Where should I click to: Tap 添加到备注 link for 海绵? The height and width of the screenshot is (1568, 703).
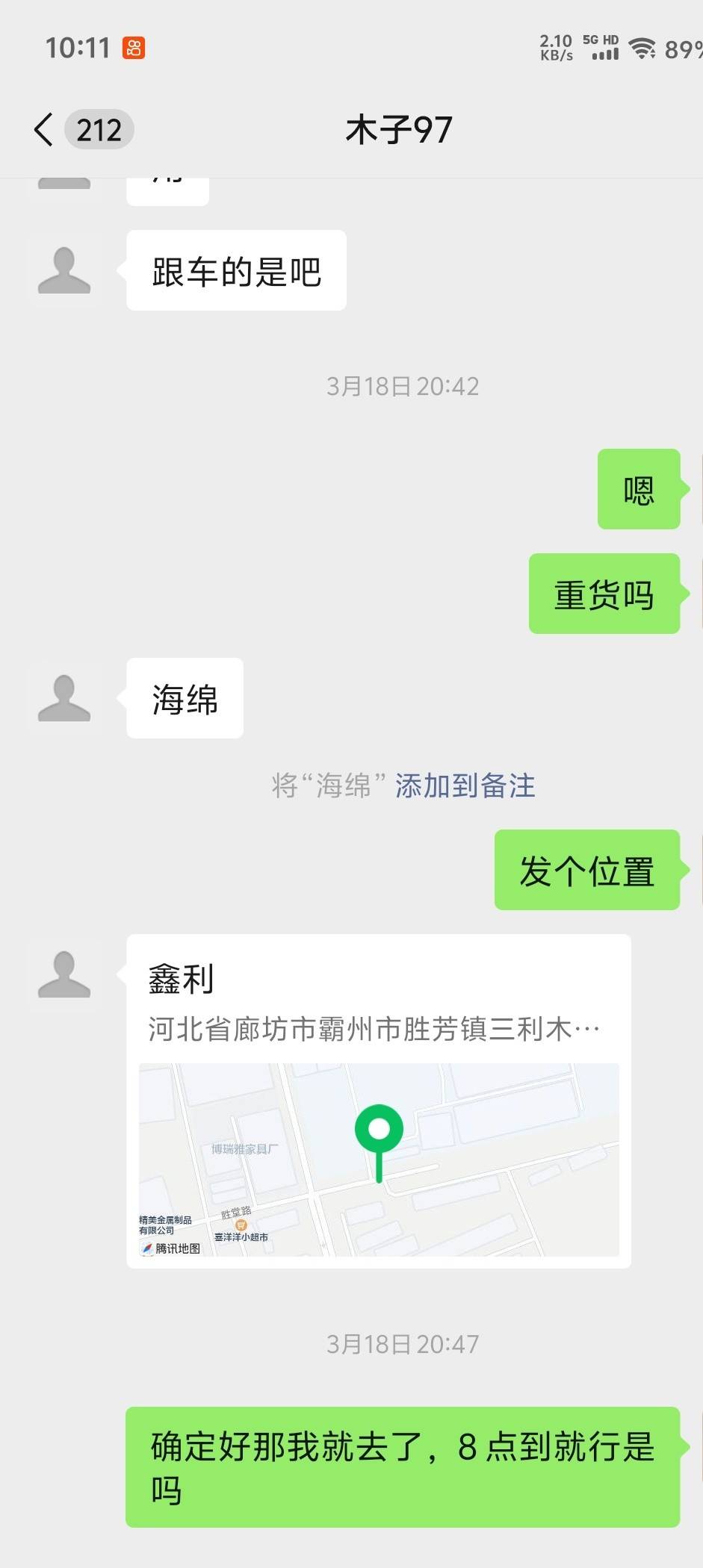point(465,785)
